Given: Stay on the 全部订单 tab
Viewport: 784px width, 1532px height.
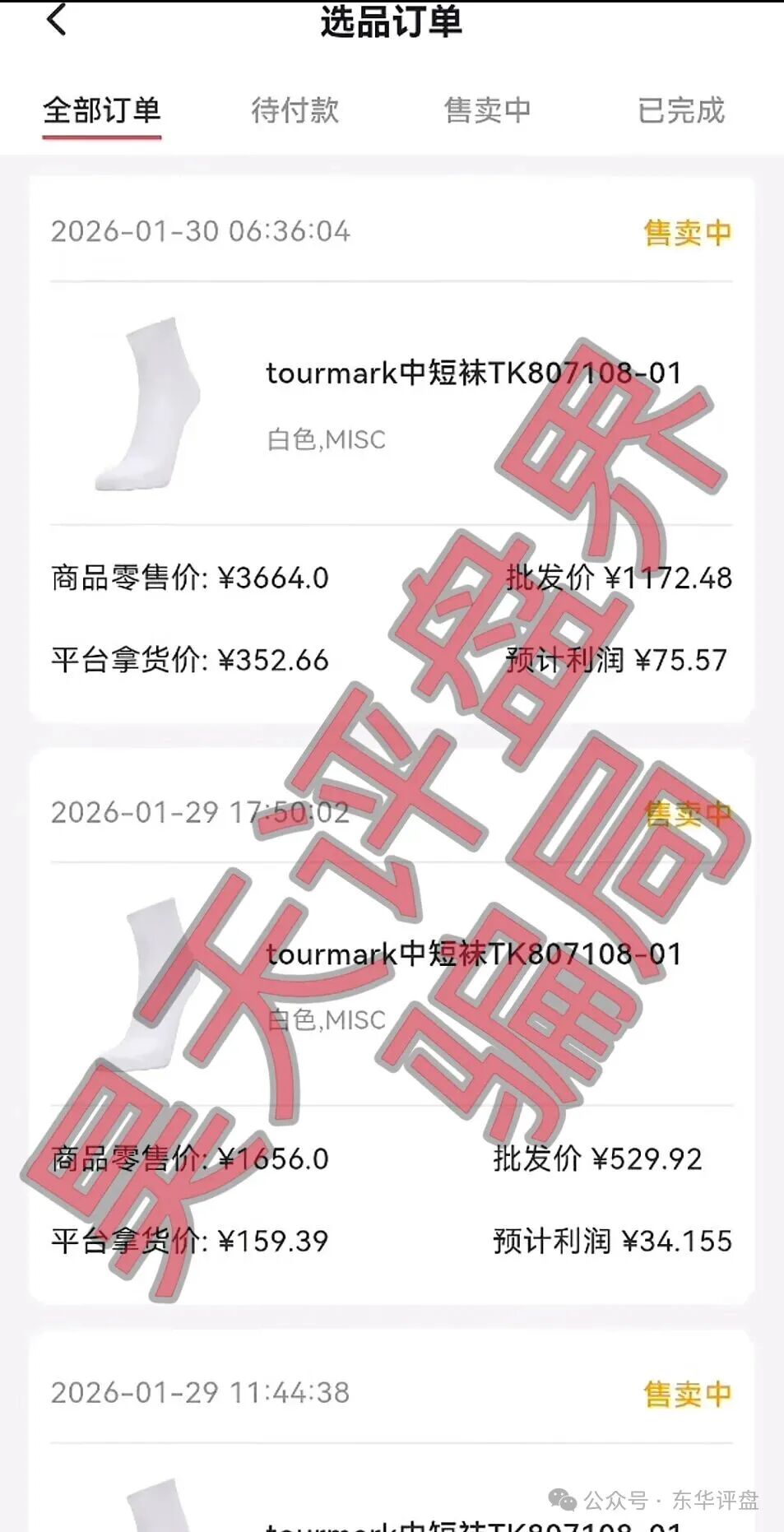Looking at the screenshot, I should (x=102, y=111).
